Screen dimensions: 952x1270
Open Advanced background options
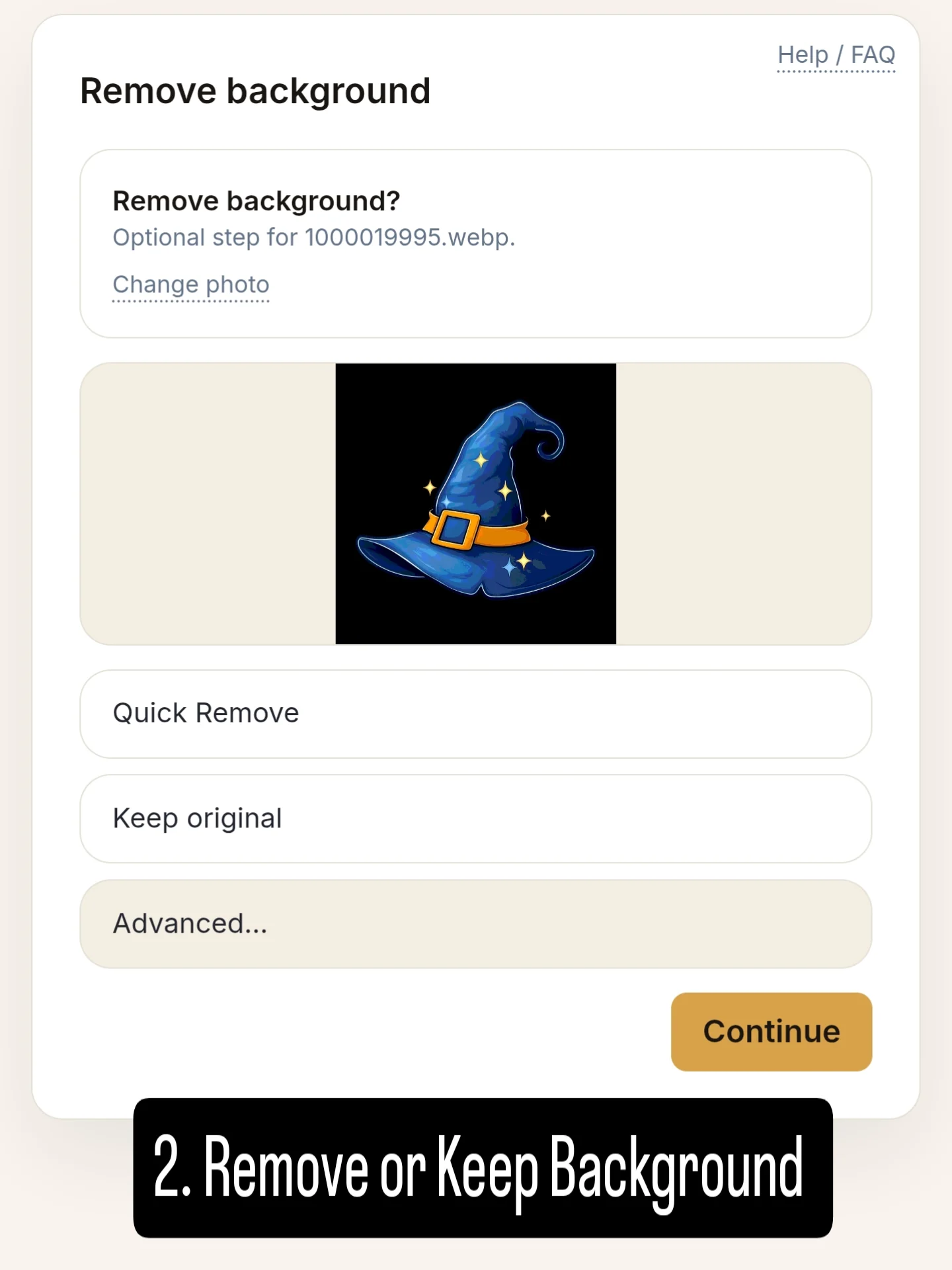[x=475, y=923]
